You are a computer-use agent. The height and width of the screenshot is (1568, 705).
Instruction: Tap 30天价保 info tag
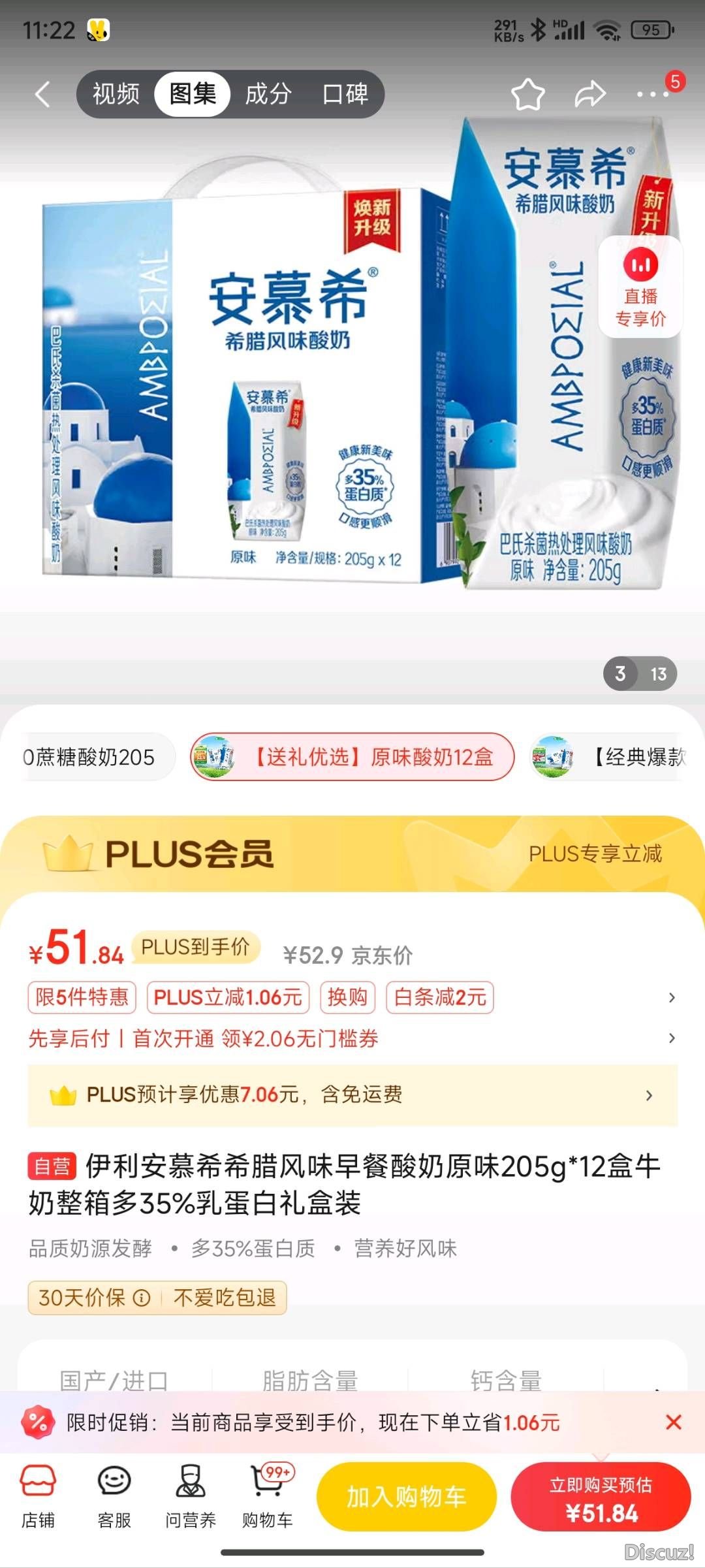[x=94, y=1298]
